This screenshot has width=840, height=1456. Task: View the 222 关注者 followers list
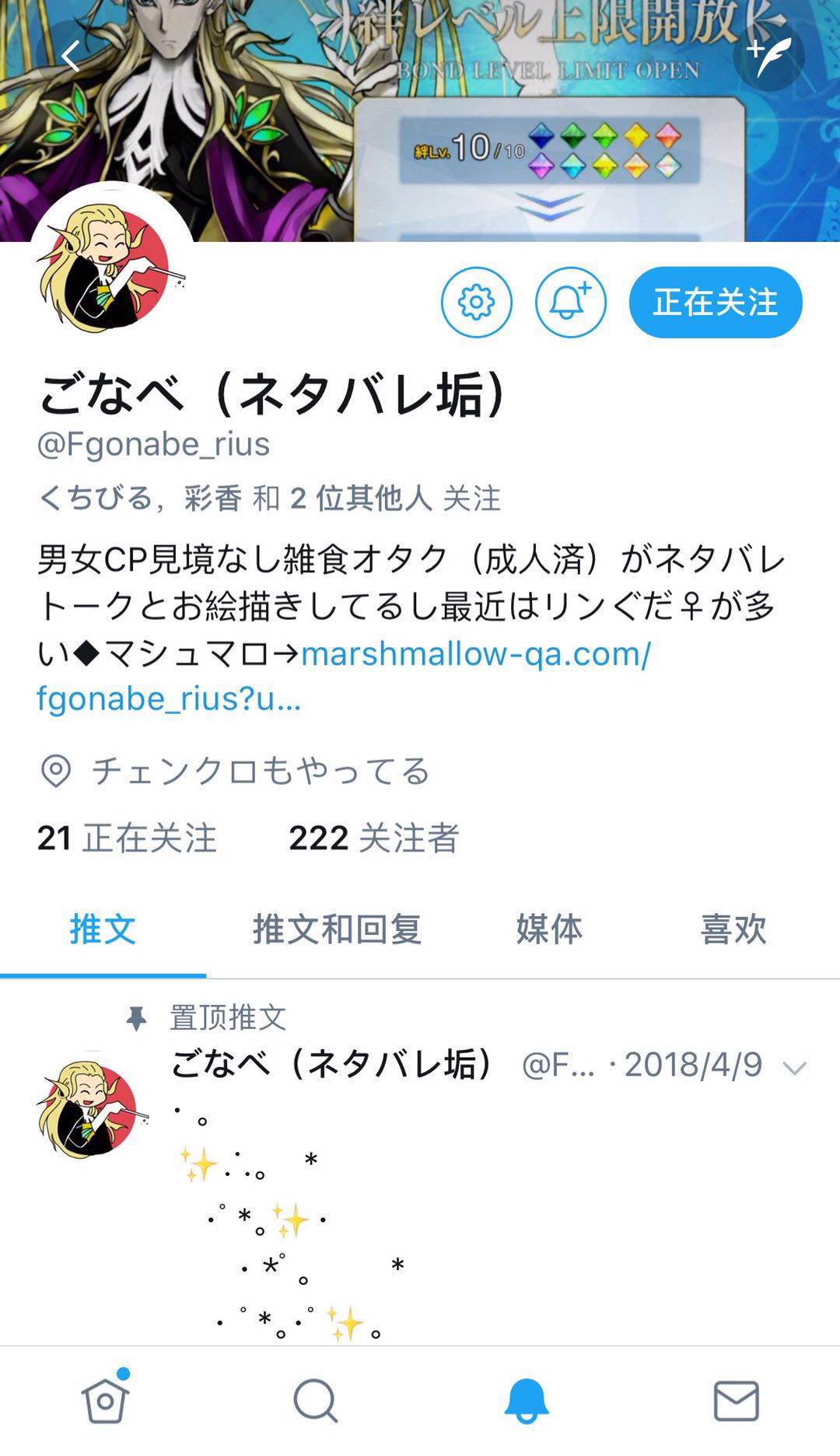(x=373, y=838)
